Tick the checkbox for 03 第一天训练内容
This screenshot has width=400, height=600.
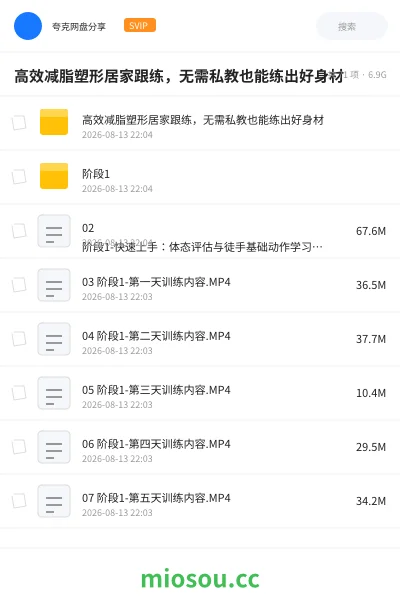(x=19, y=285)
